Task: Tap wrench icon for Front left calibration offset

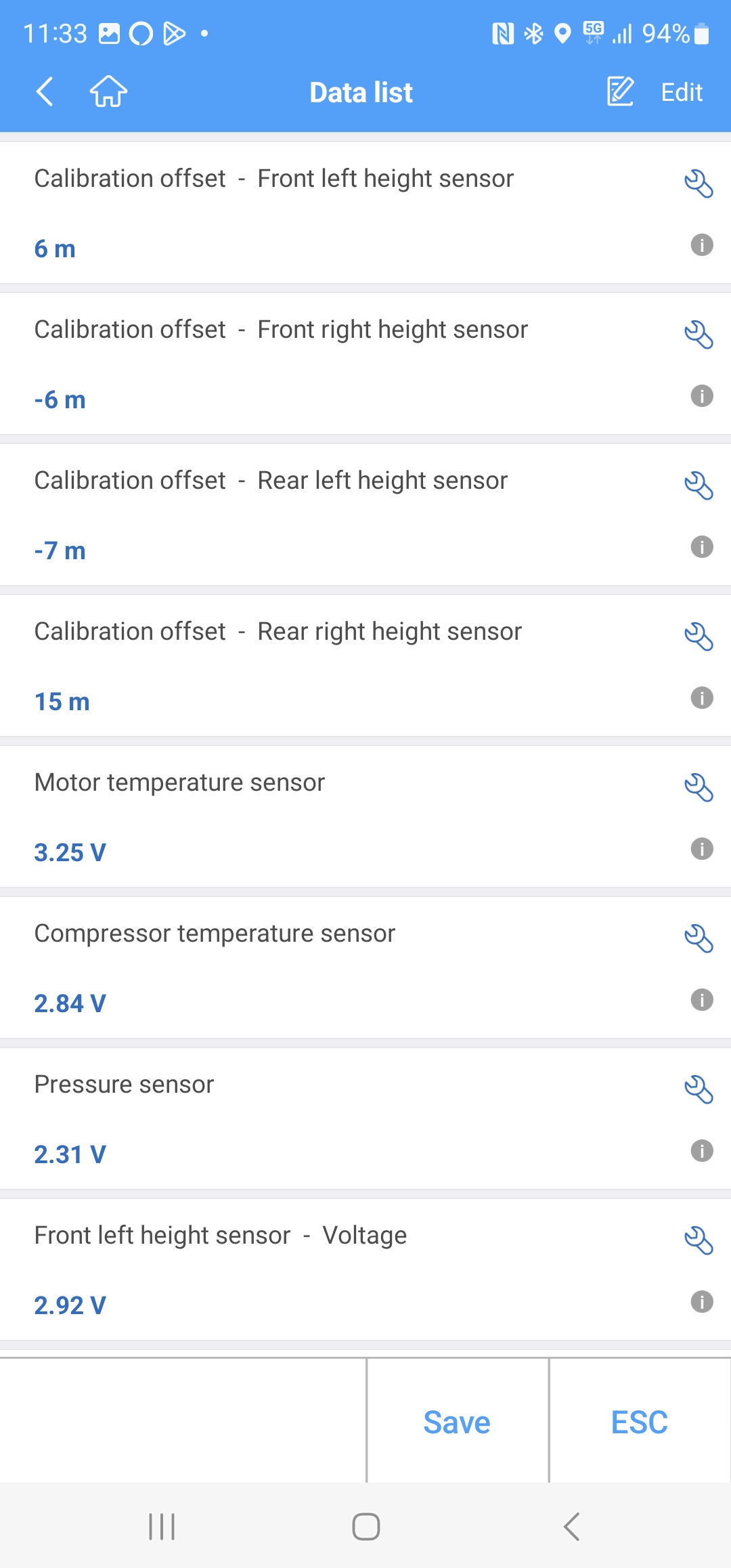Action: 699,183
